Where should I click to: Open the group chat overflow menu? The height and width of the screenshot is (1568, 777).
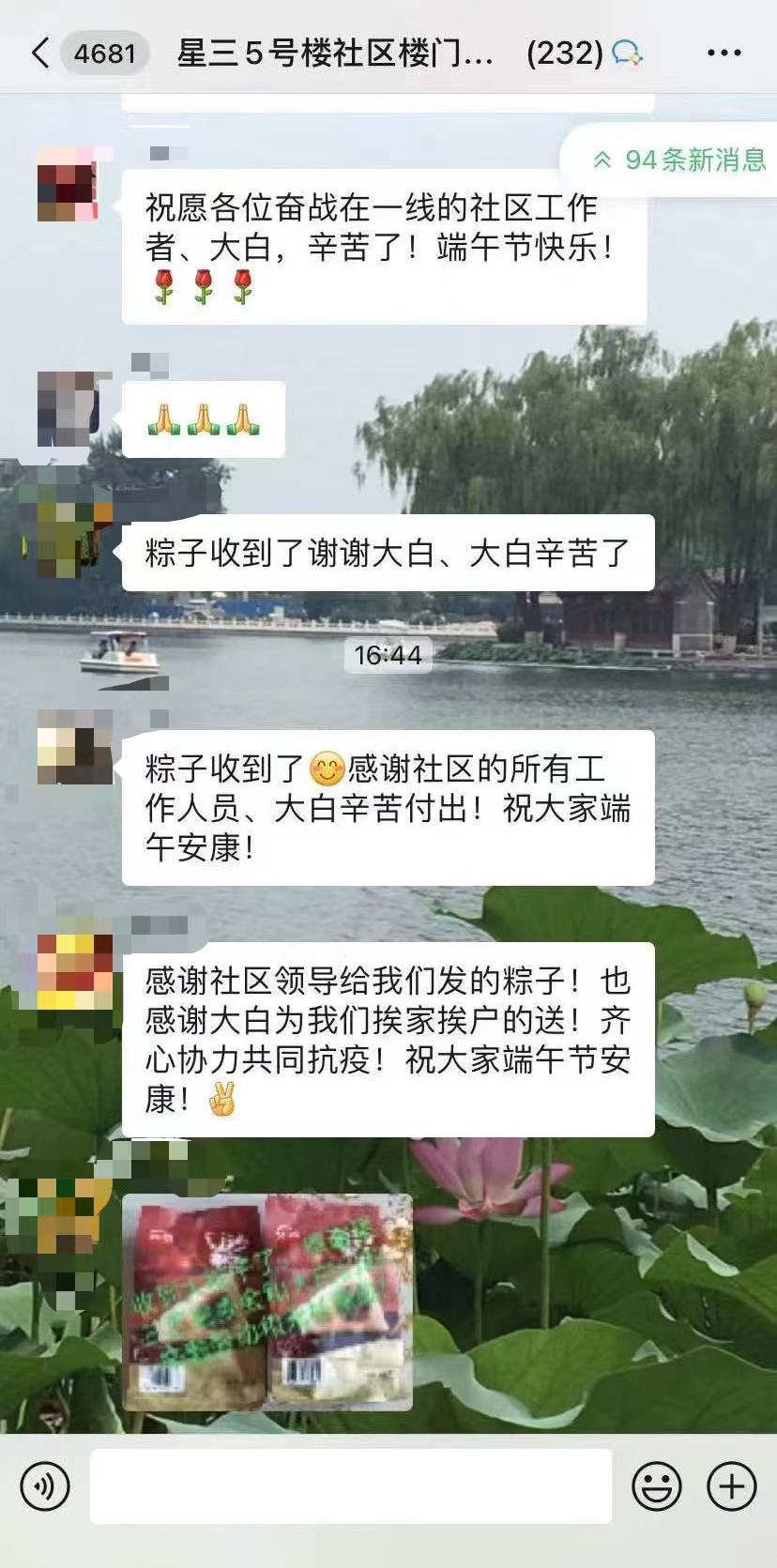(724, 53)
